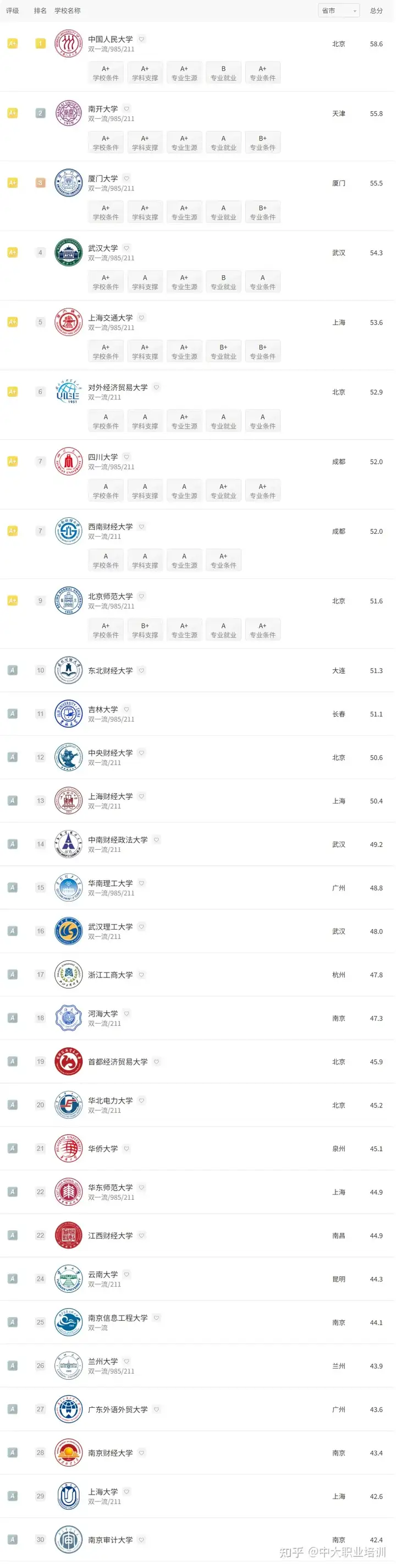Tap the heart icon beside 北京师范大学
Image resolution: width=396 pixels, height=1568 pixels.
[x=141, y=597]
